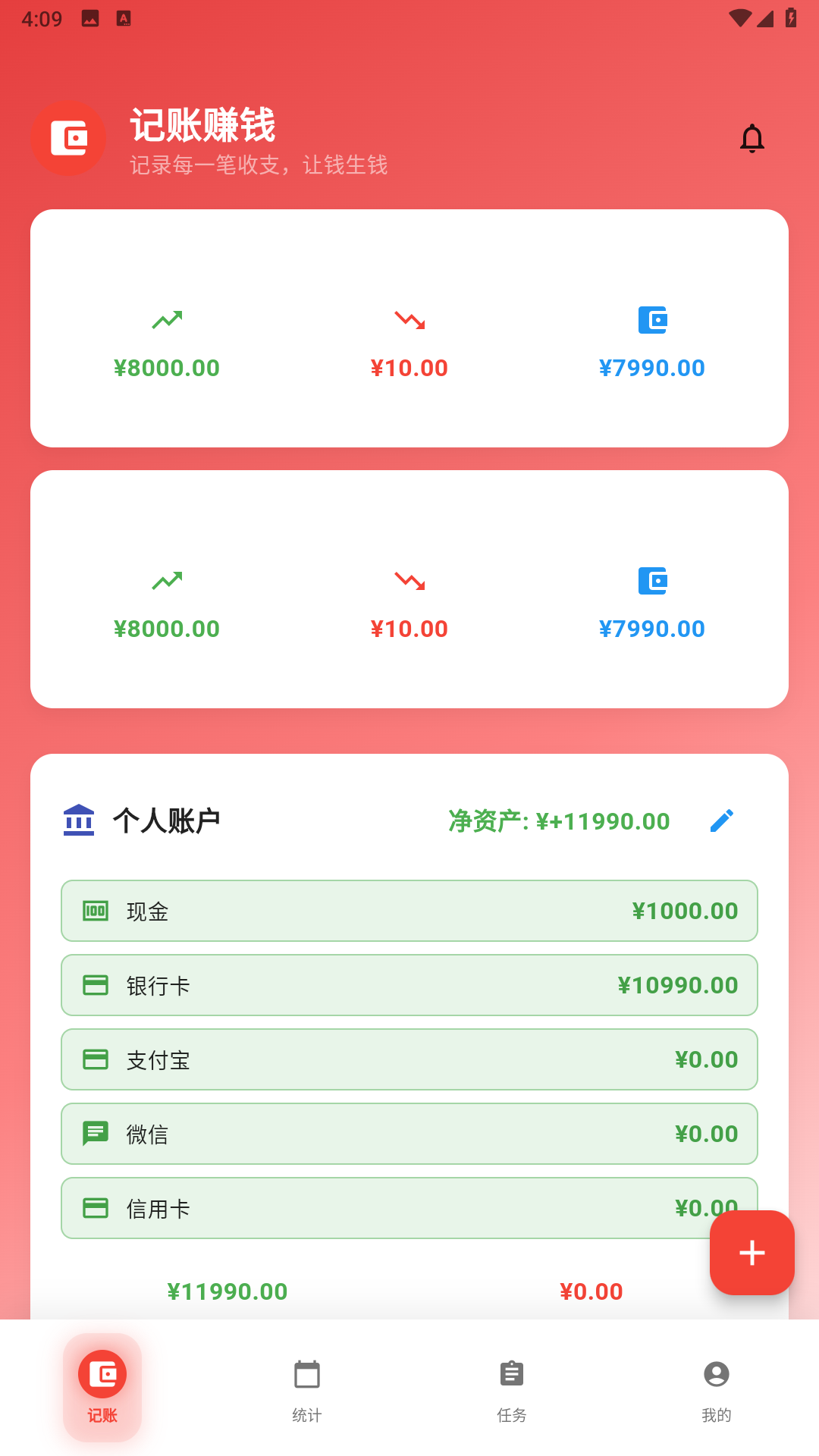
Task: Click the 净资产 amount text
Action: (559, 821)
